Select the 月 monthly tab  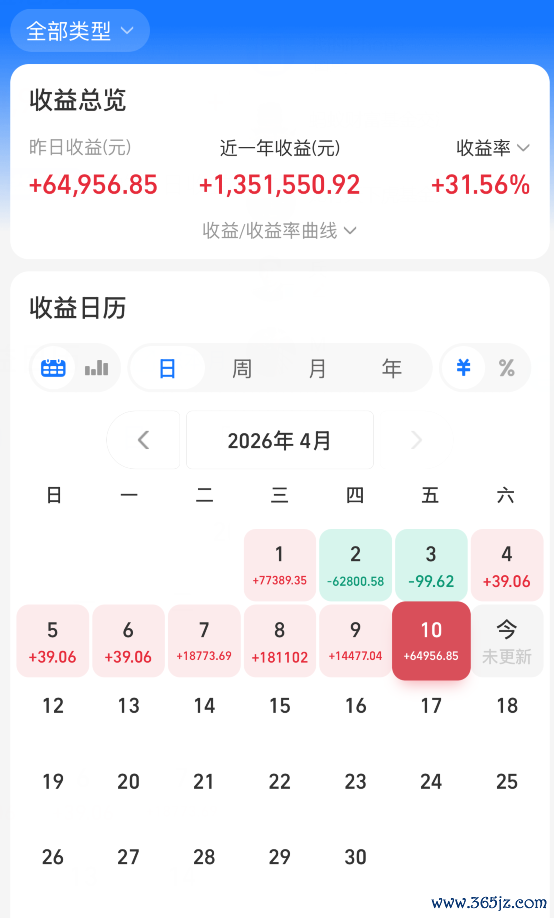[x=317, y=369]
